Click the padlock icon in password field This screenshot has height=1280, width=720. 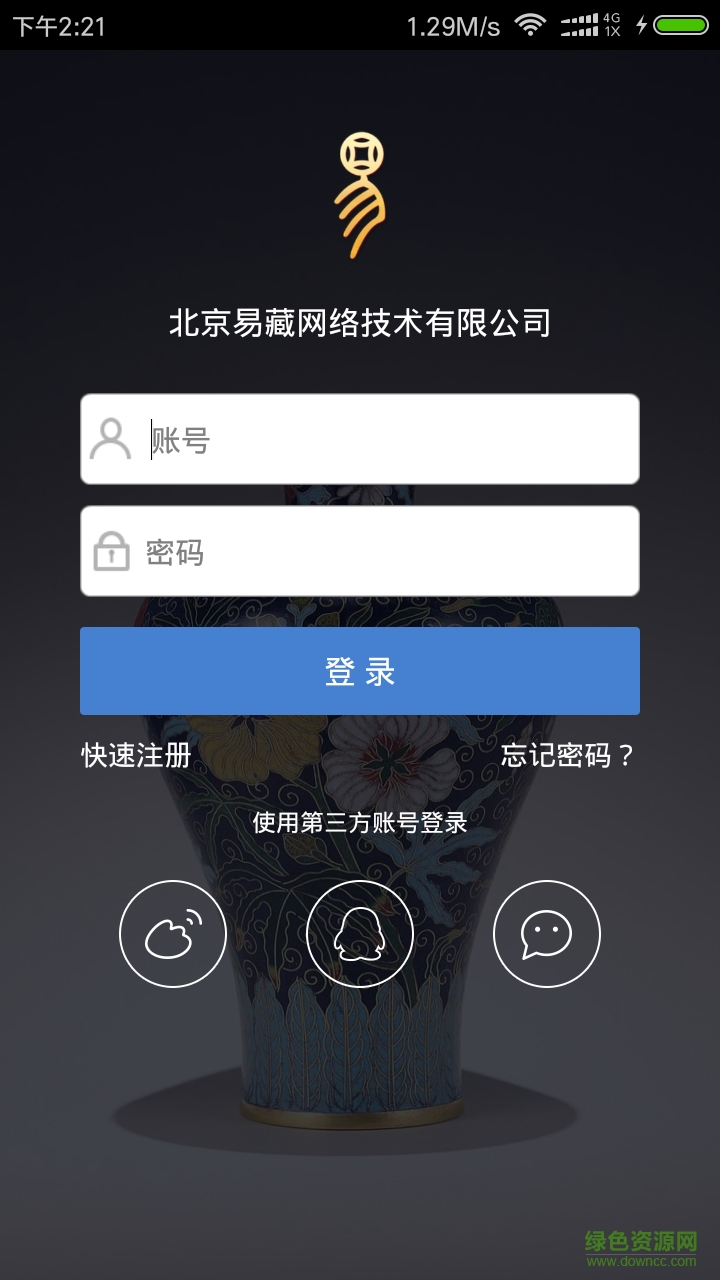[113, 550]
